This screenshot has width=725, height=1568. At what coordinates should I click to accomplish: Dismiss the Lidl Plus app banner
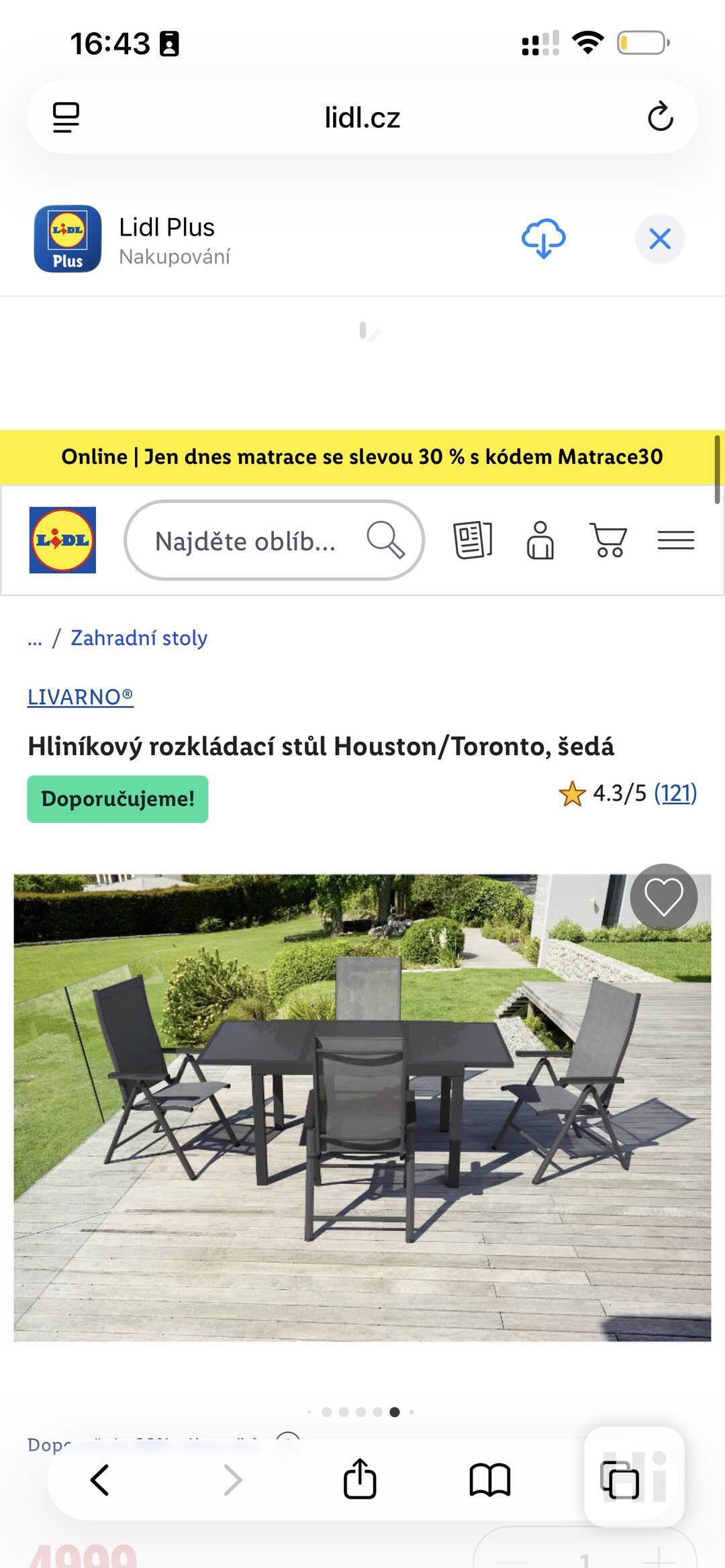[659, 238]
